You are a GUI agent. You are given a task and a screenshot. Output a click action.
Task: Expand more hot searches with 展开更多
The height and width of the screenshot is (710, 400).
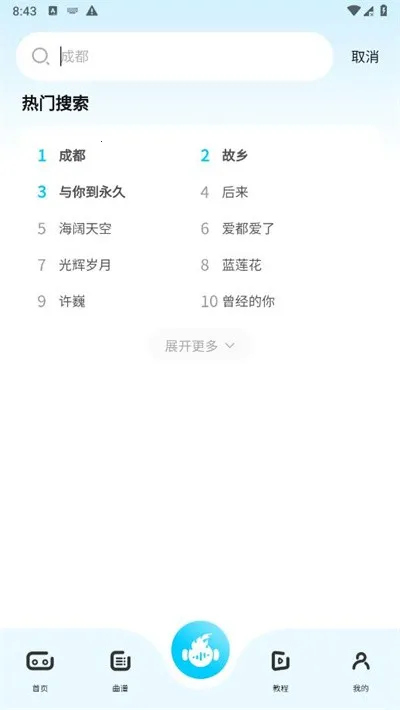click(x=200, y=346)
